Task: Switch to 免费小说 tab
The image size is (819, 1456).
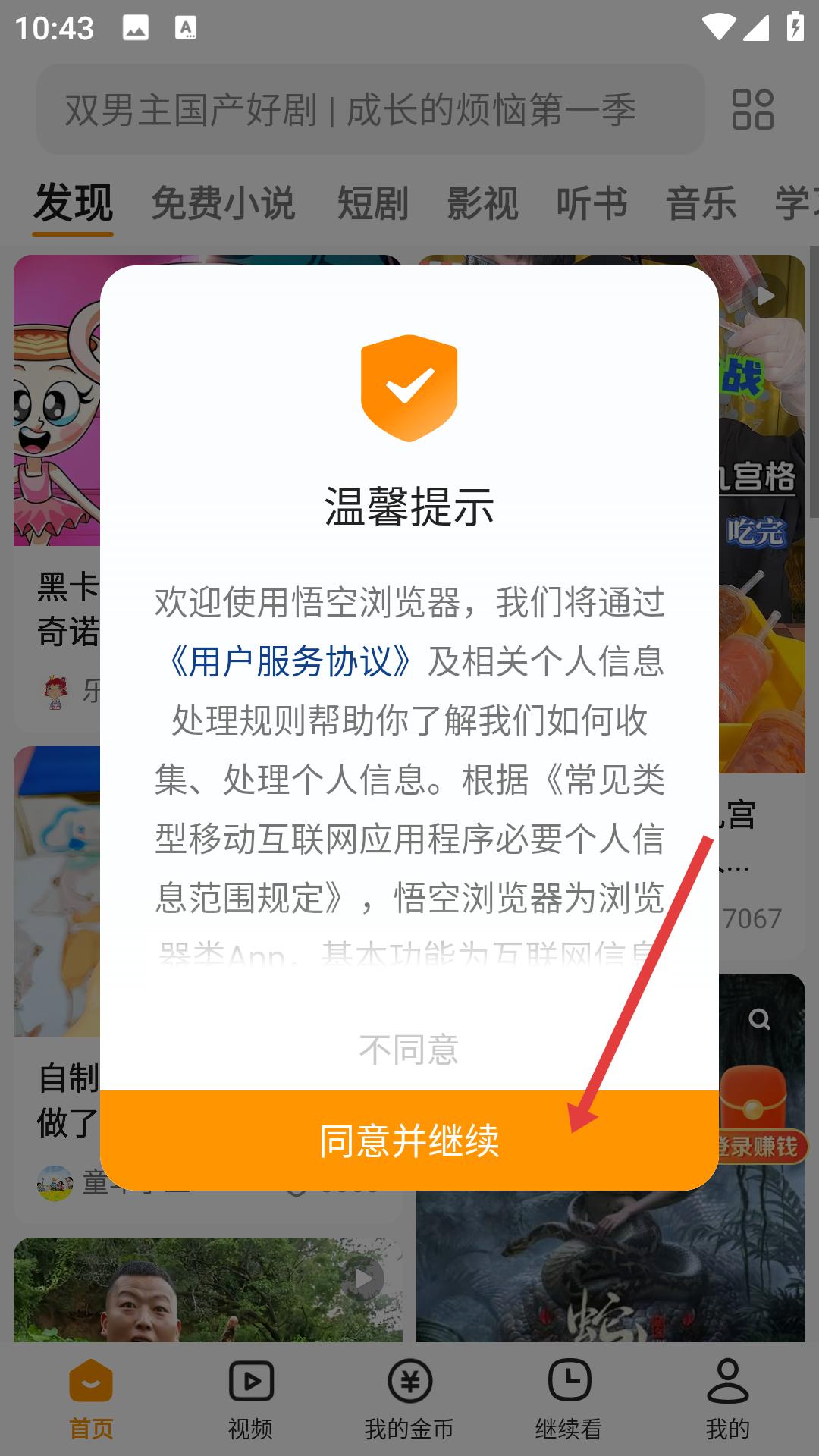Action: [223, 203]
